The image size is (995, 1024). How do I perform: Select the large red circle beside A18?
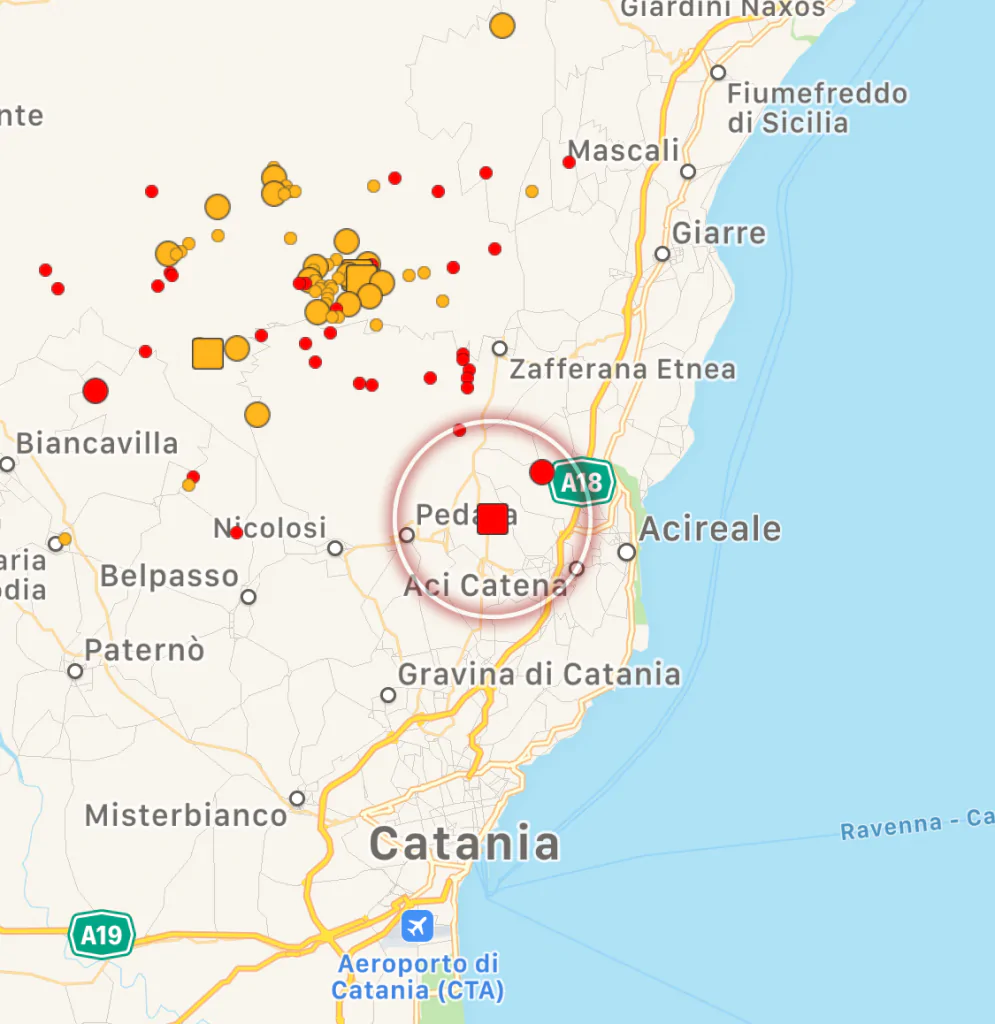tap(542, 472)
